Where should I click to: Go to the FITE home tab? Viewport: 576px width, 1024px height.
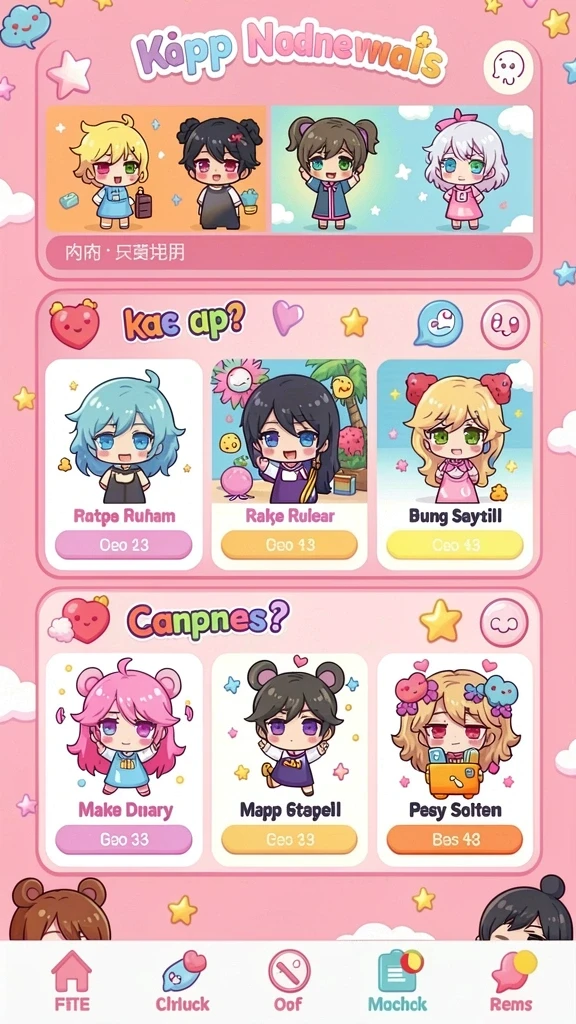pos(71,982)
